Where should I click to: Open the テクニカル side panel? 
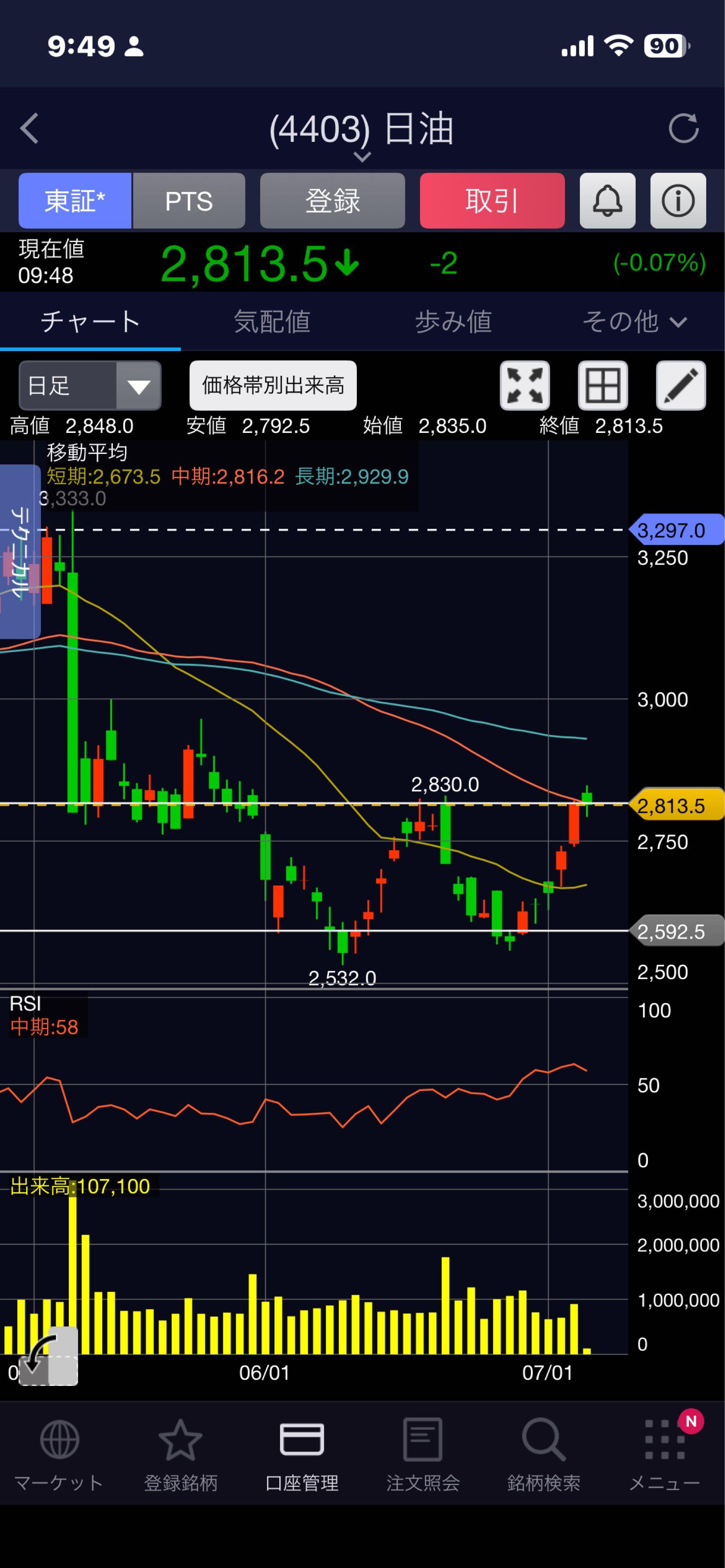[20, 551]
